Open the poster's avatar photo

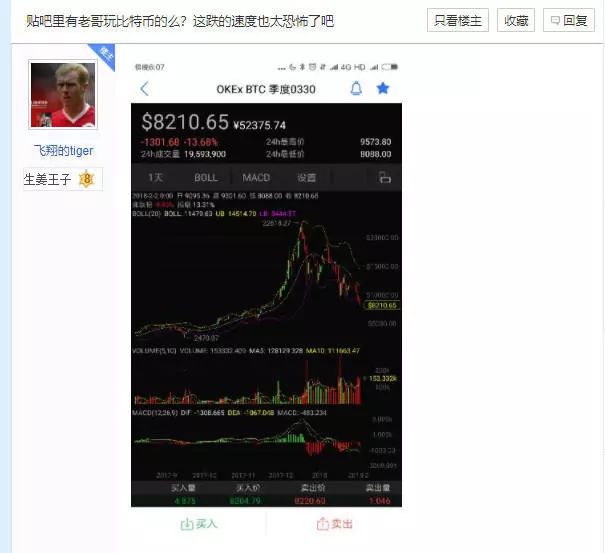point(63,95)
